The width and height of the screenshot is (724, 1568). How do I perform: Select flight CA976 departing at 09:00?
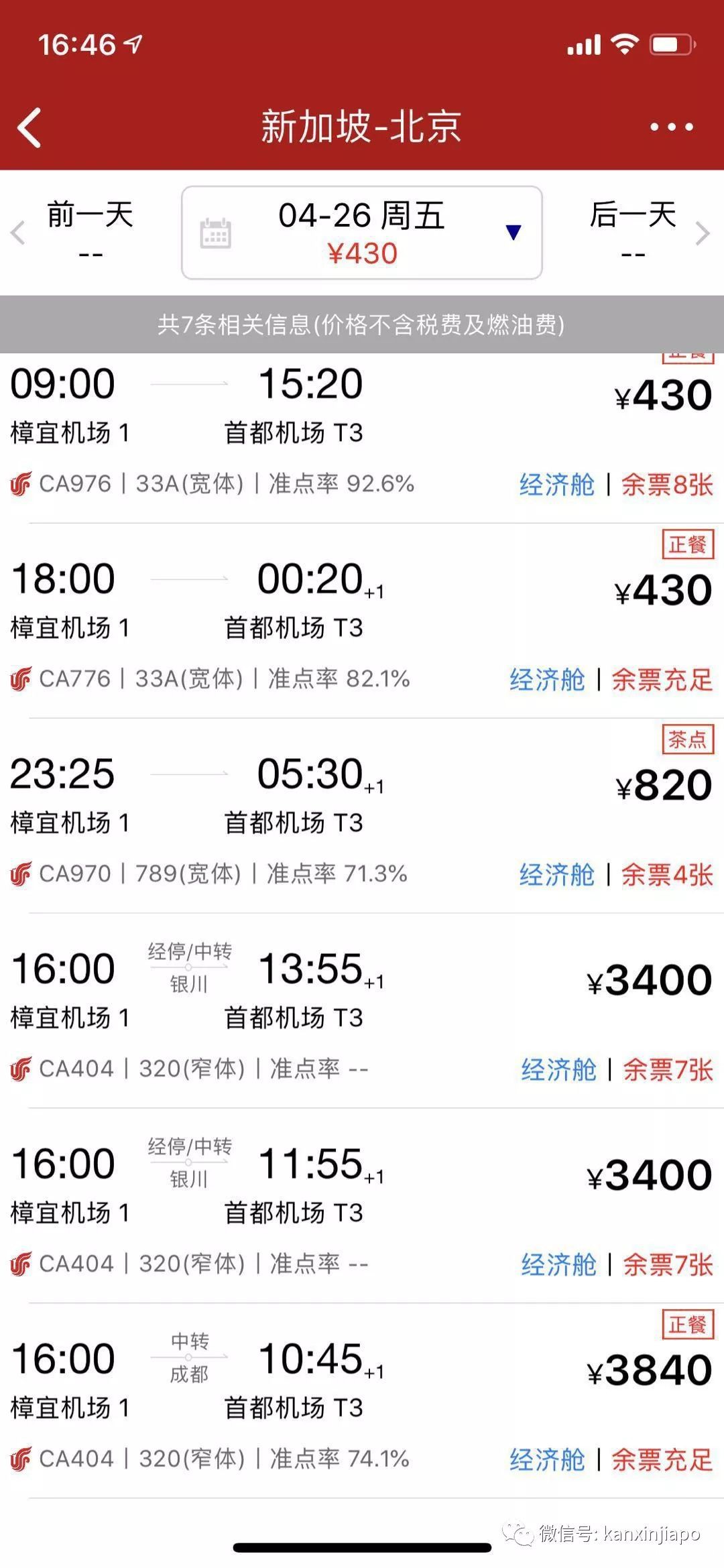(362, 432)
